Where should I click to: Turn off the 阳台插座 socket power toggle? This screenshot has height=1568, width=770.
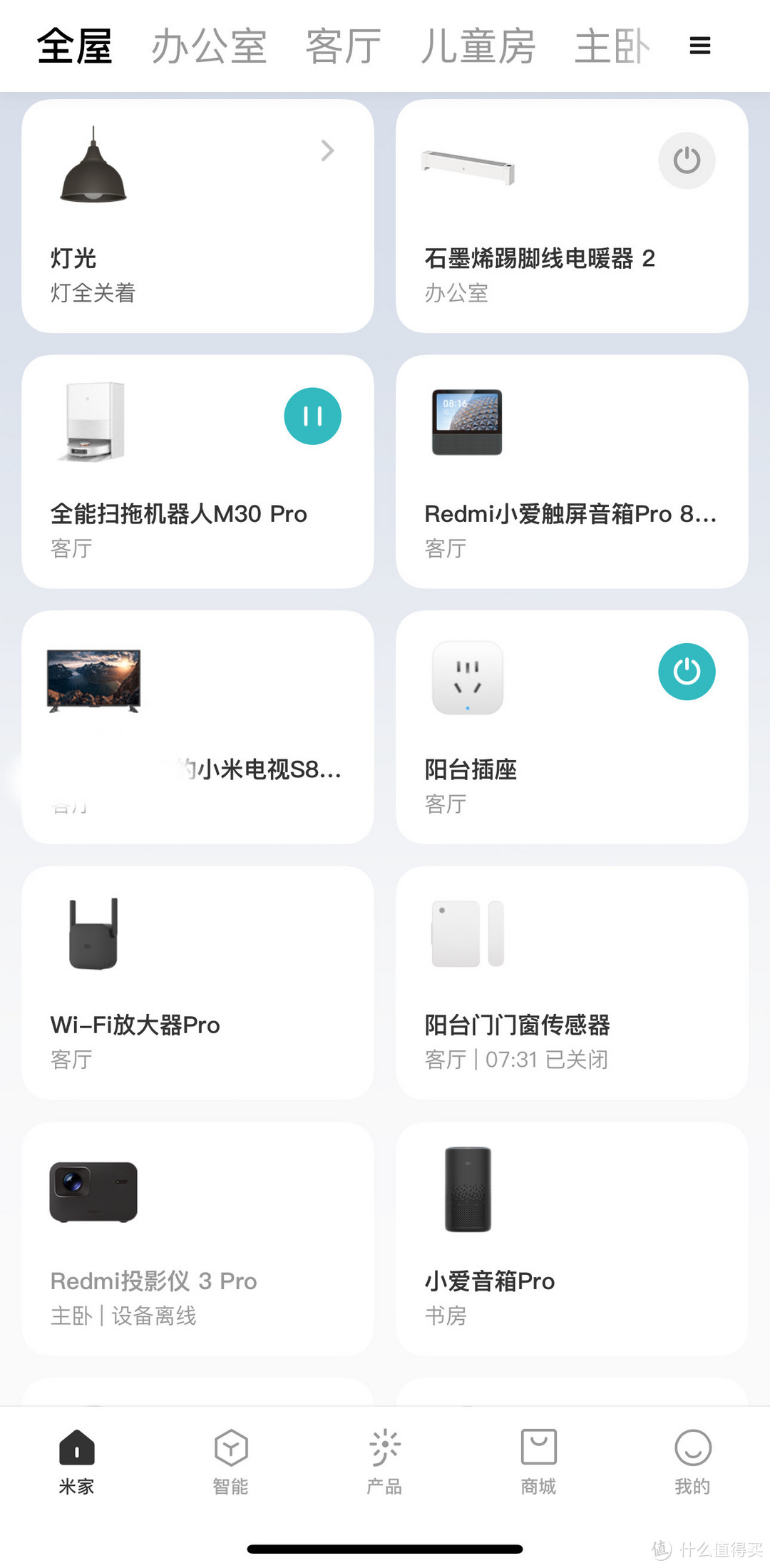(686, 670)
